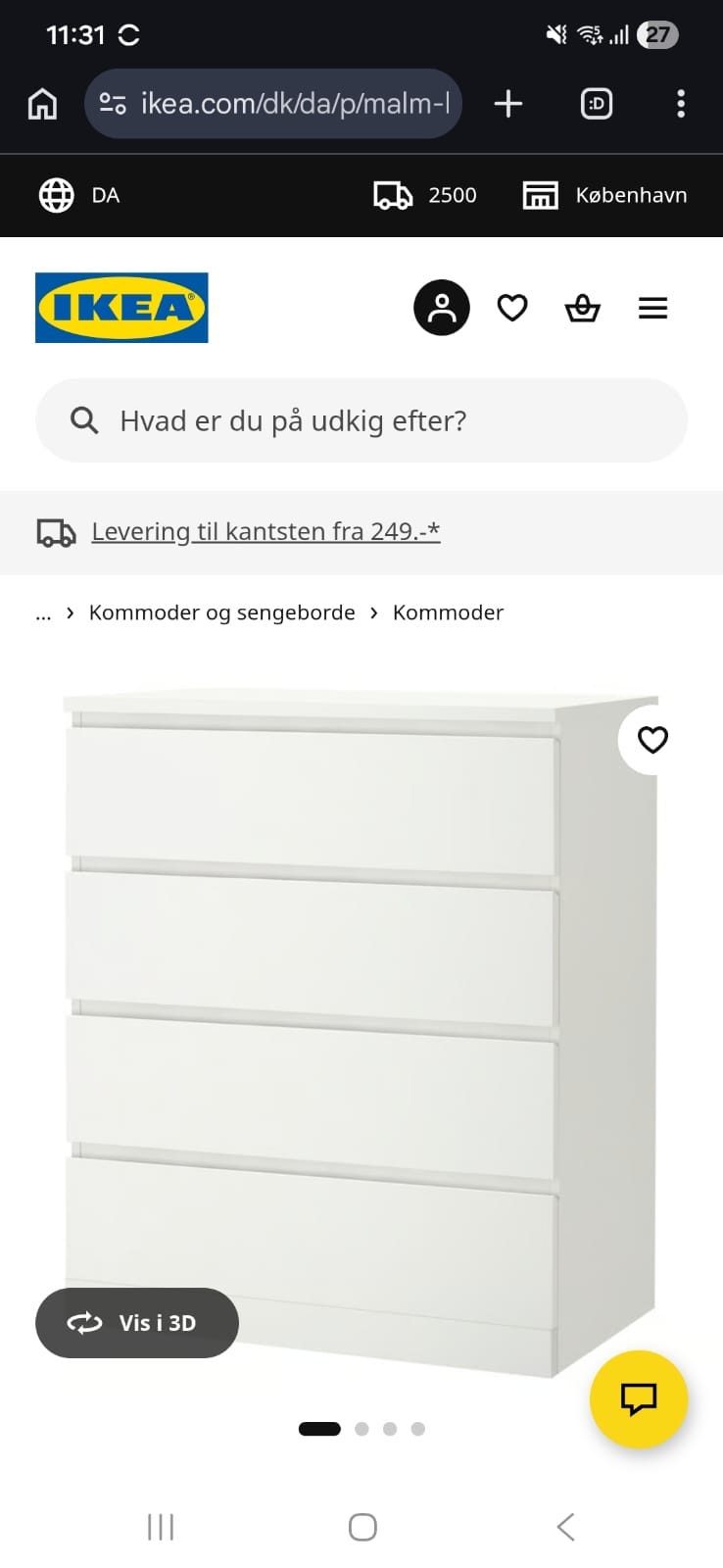723x1568 pixels.
Task: Open the hamburger menu
Action: point(652,307)
